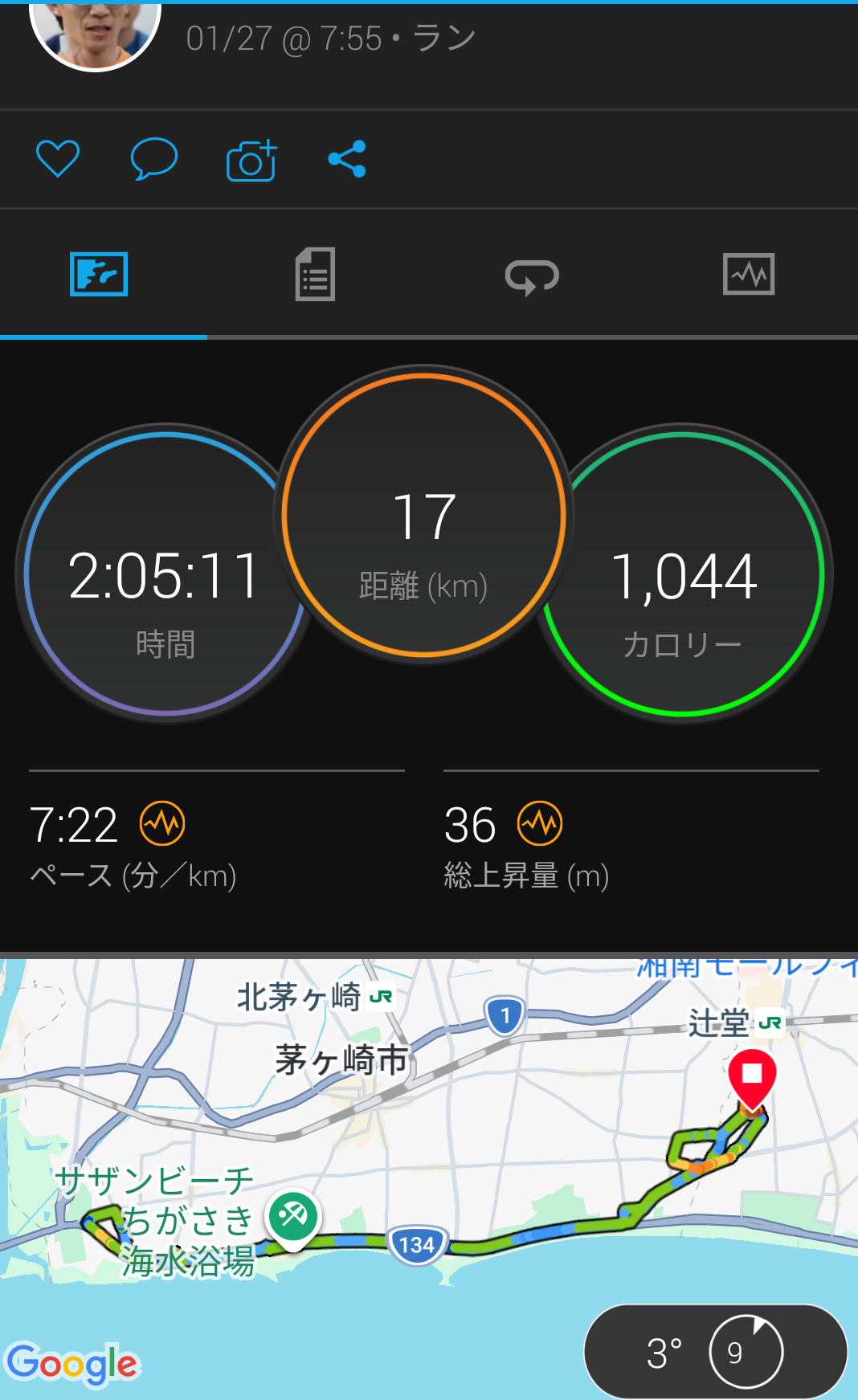Share this run activity
Image resolution: width=858 pixels, height=1400 pixels.
(347, 159)
